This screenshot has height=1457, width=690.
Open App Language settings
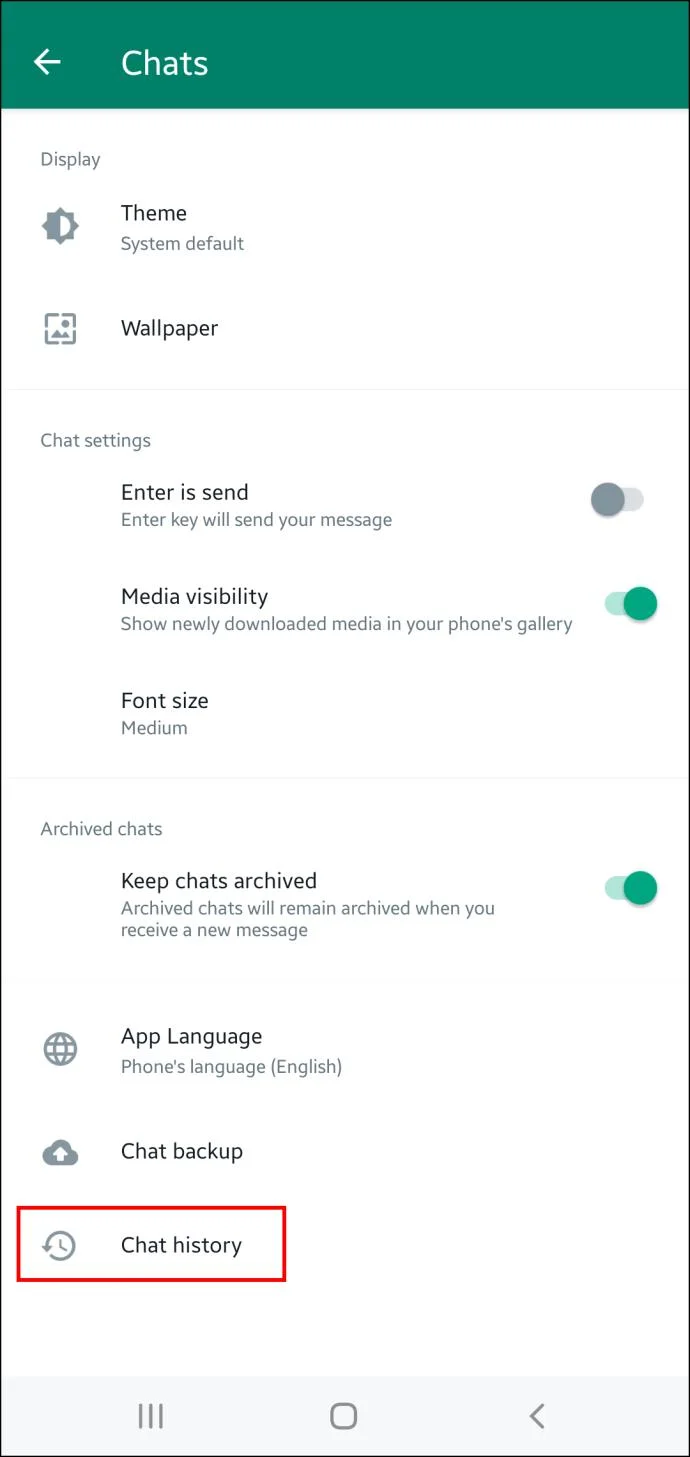pyautogui.click(x=345, y=1050)
